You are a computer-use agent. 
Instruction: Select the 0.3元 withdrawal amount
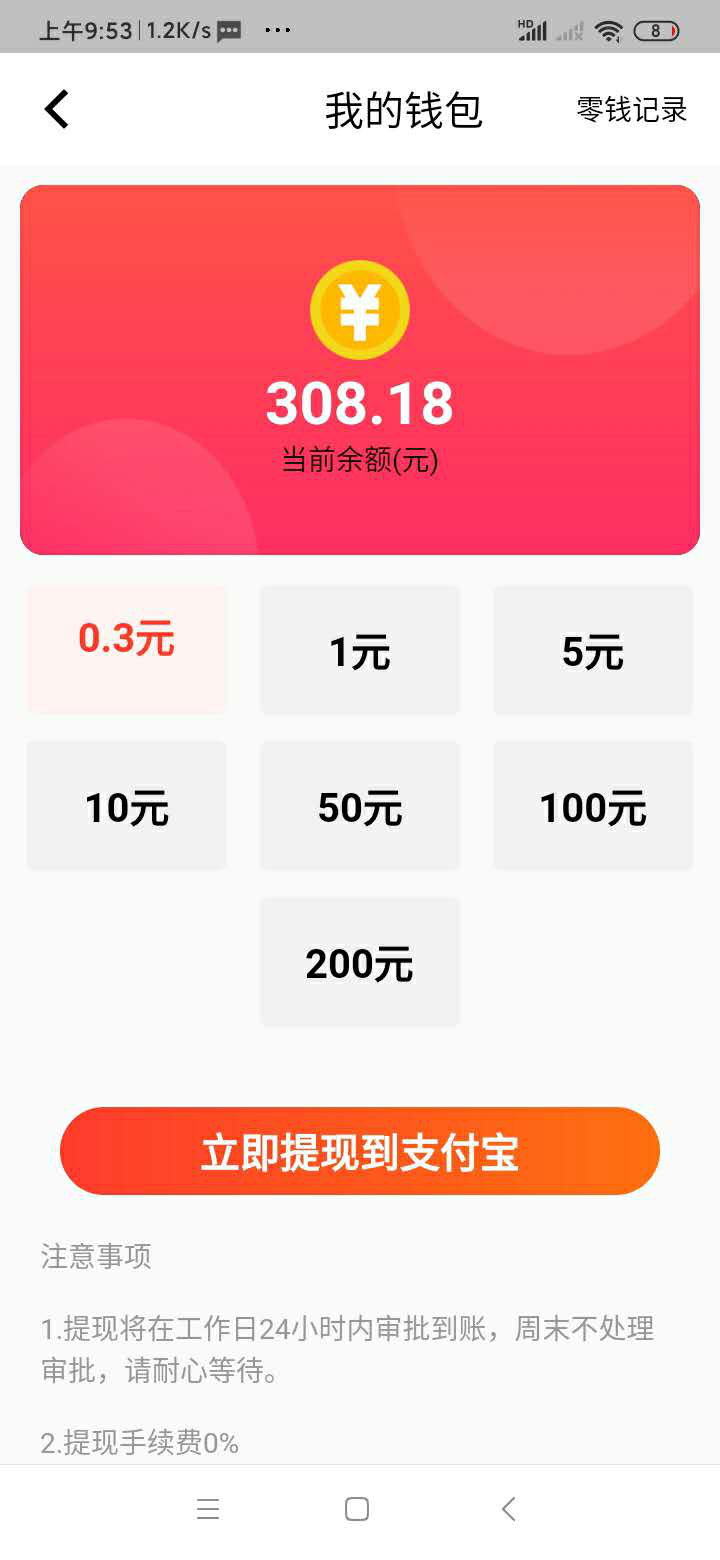pyautogui.click(x=127, y=649)
